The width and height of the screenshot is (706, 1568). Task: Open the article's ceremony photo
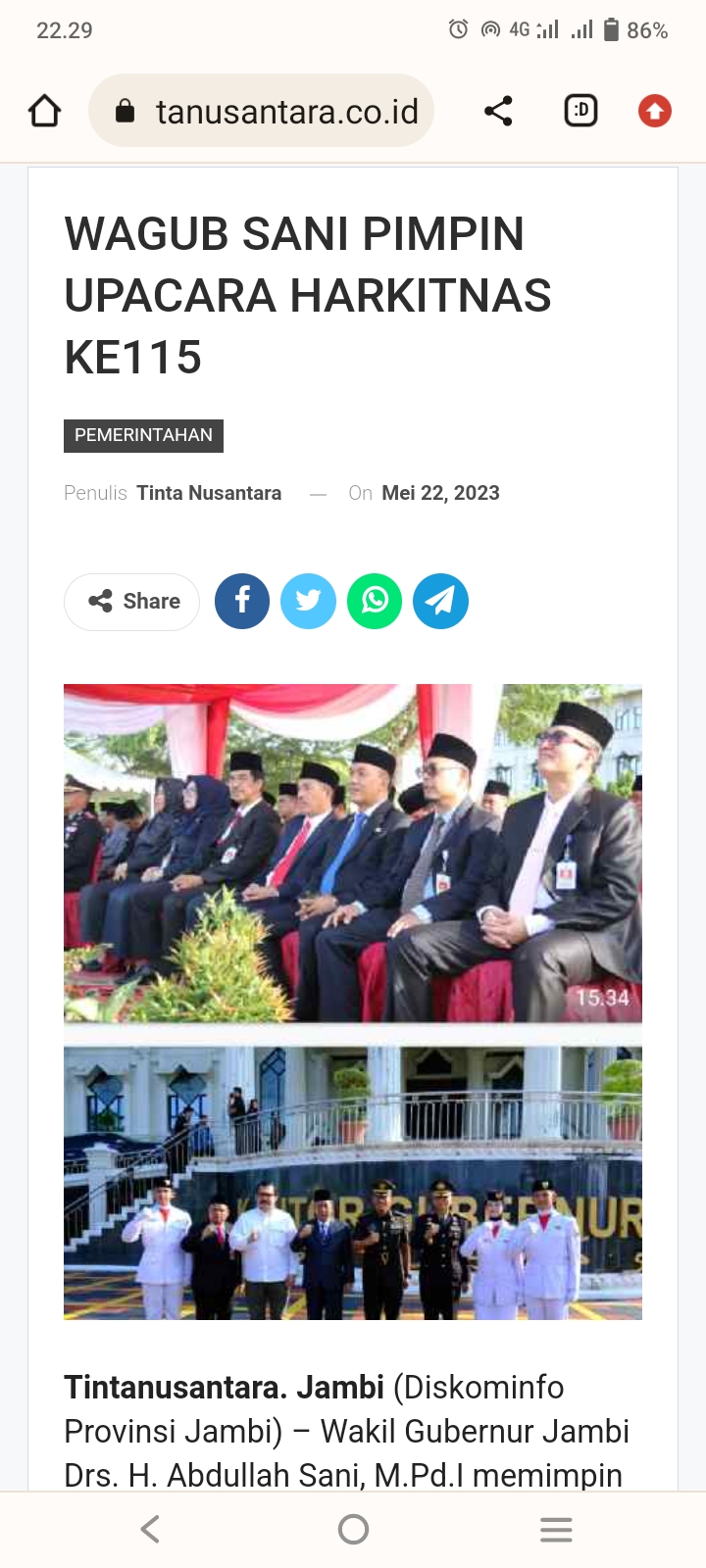[x=353, y=1002]
